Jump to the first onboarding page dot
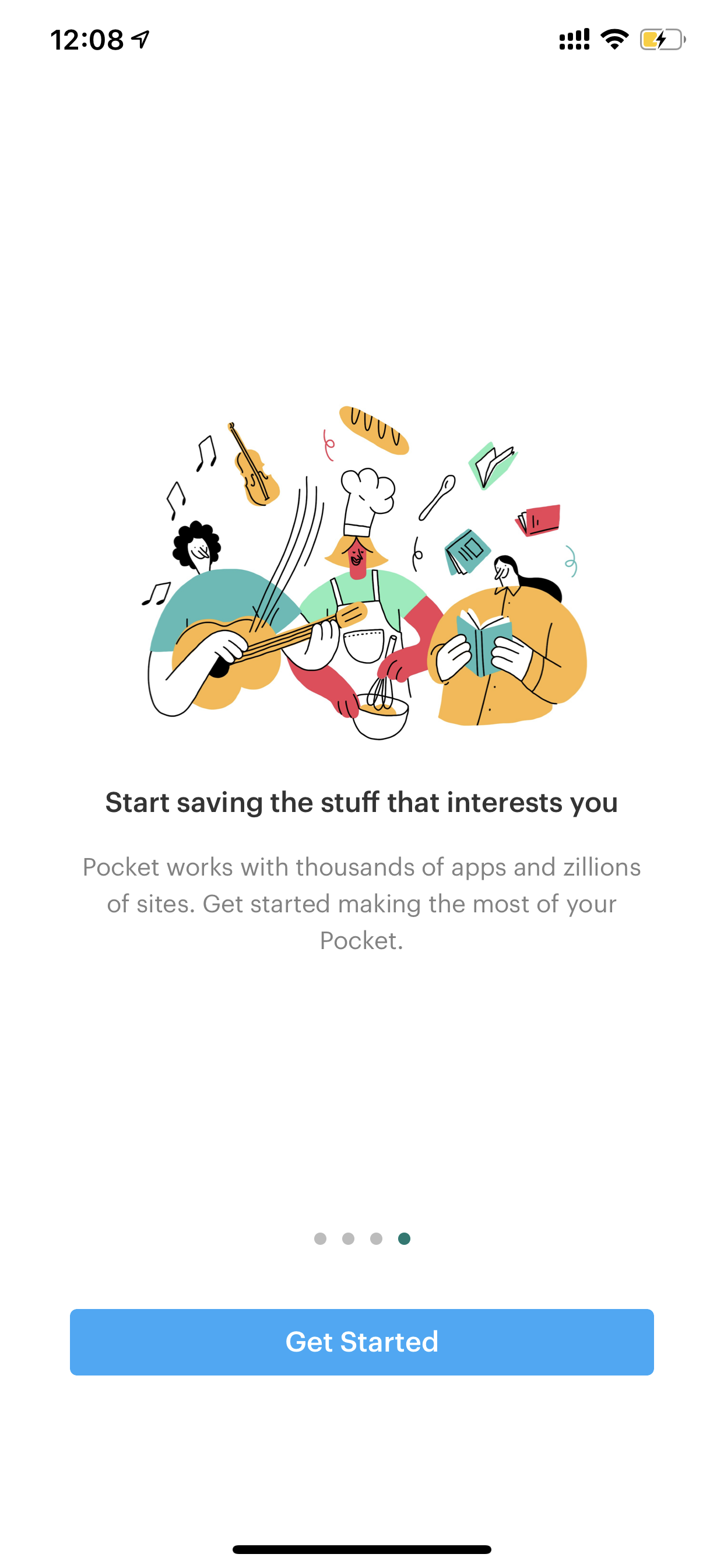Image resolution: width=724 pixels, height=1568 pixels. pos(321,1238)
